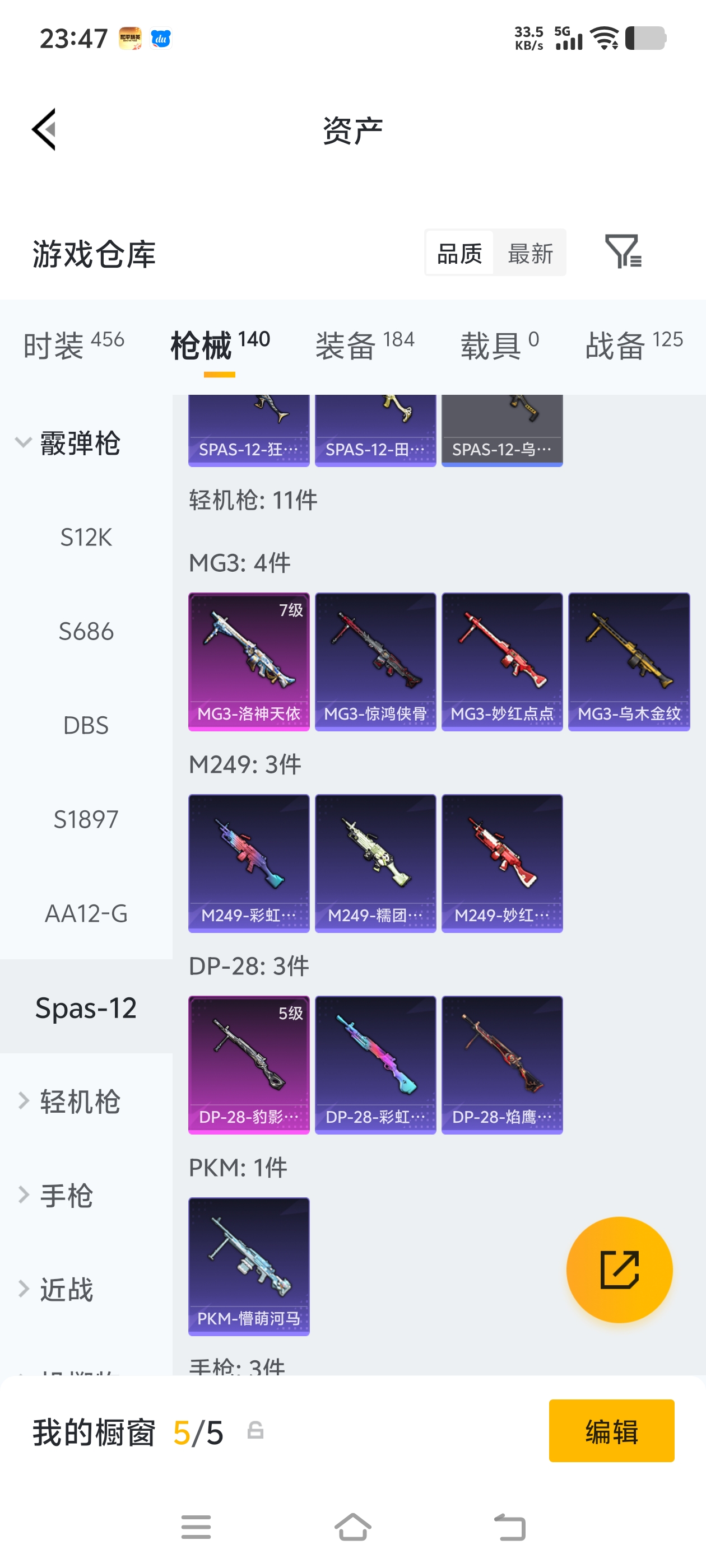706x1568 pixels.
Task: Go back from the 资产 page
Action: pyautogui.click(x=44, y=129)
